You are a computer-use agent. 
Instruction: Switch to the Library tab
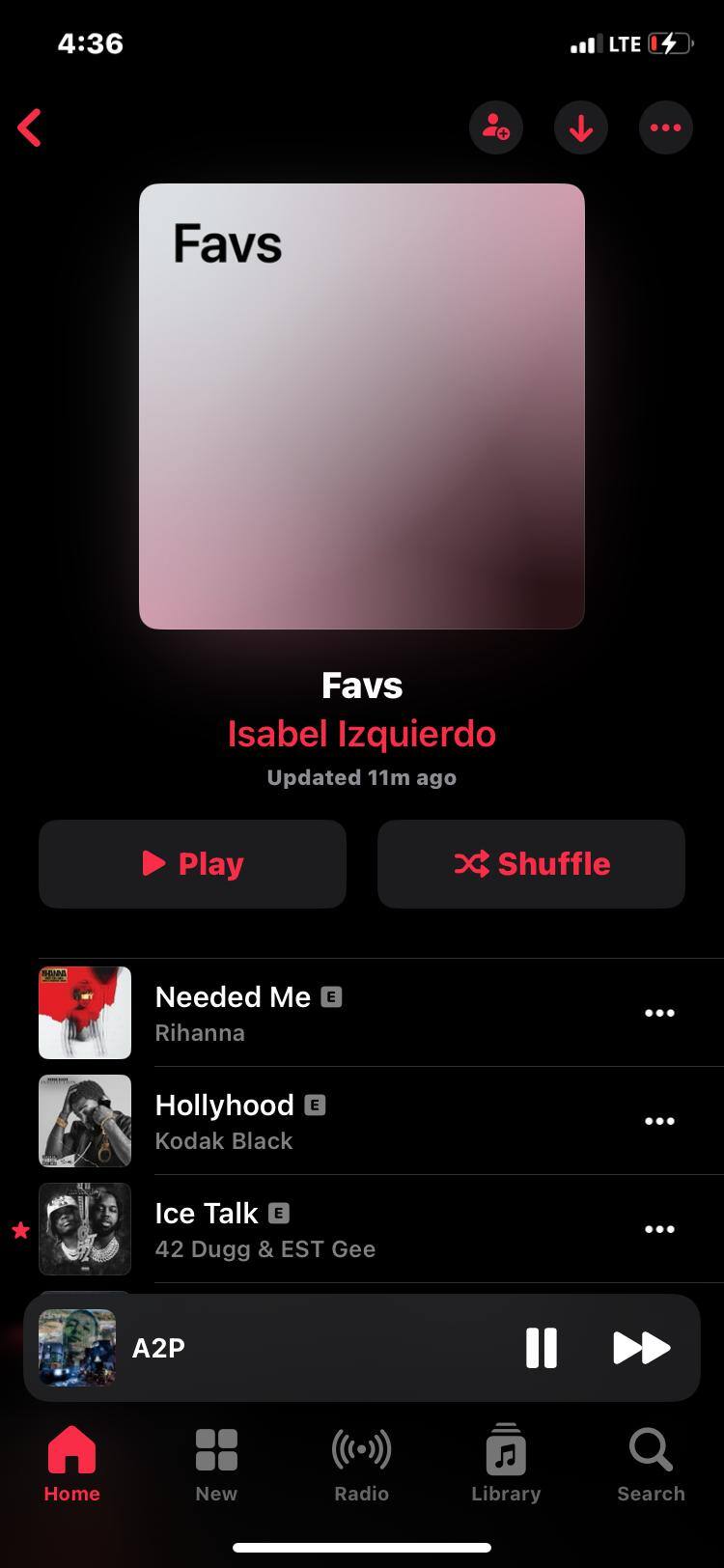point(506,1465)
